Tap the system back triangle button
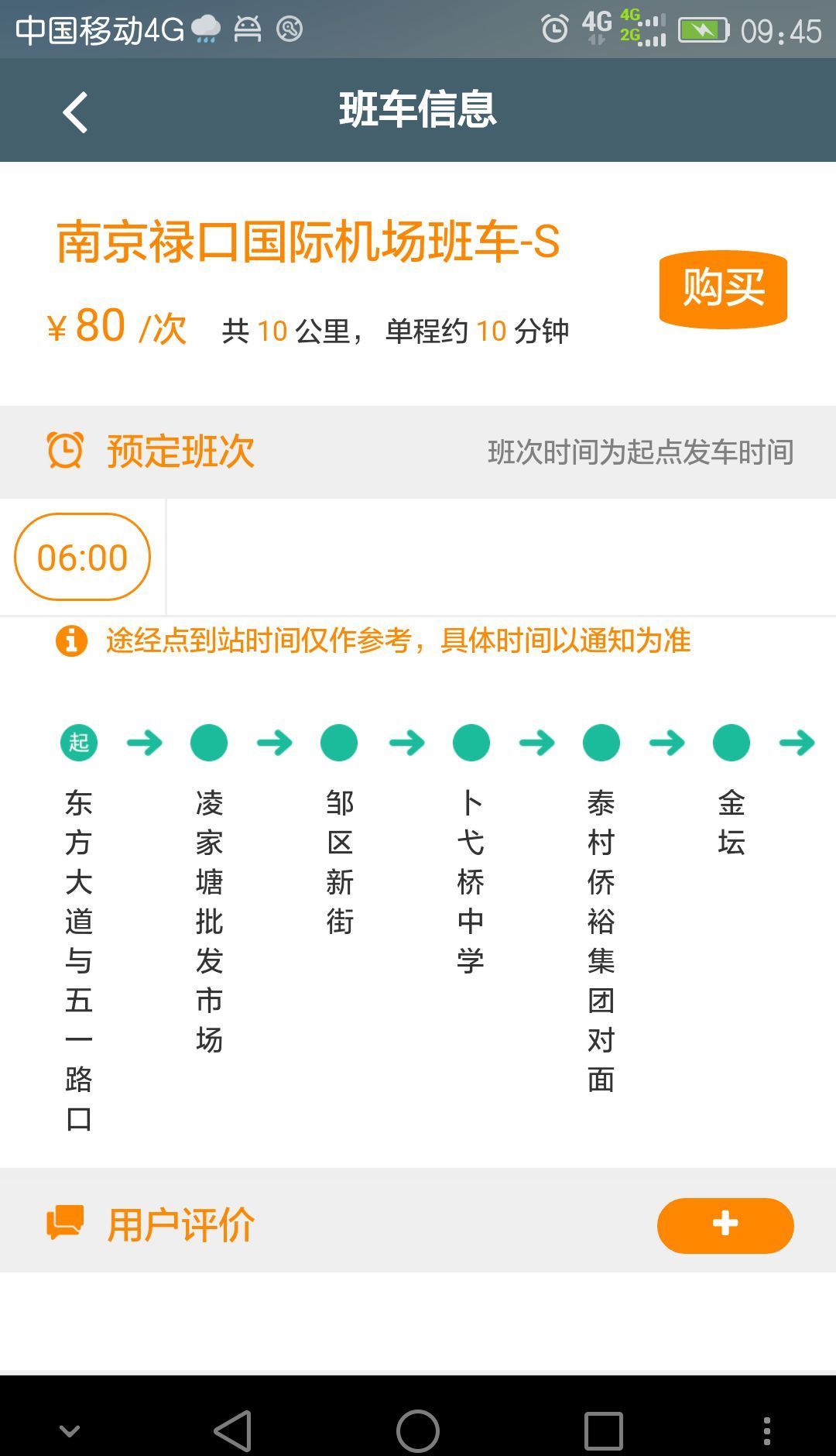Screen dimensions: 836x1456 click(x=233, y=1430)
